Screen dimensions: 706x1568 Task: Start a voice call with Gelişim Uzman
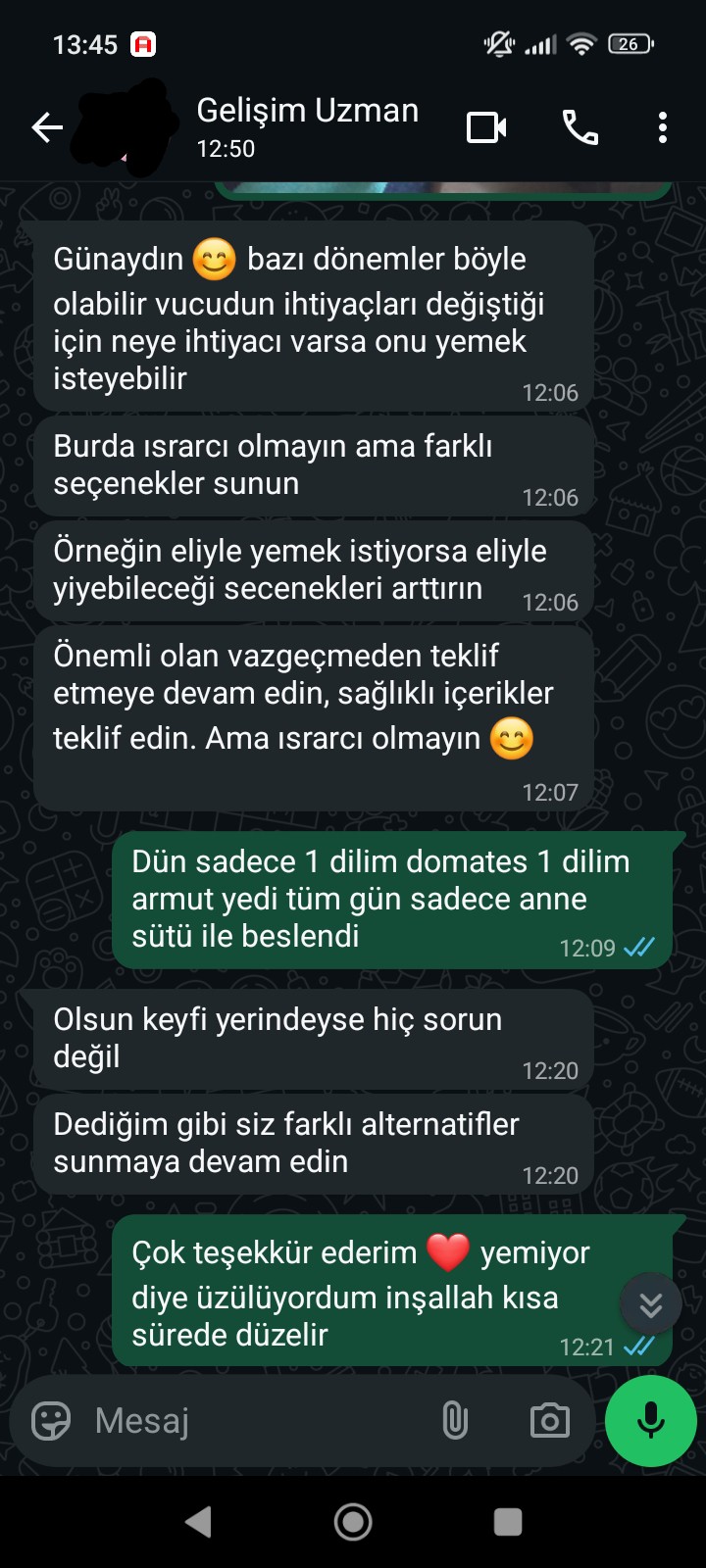(580, 127)
